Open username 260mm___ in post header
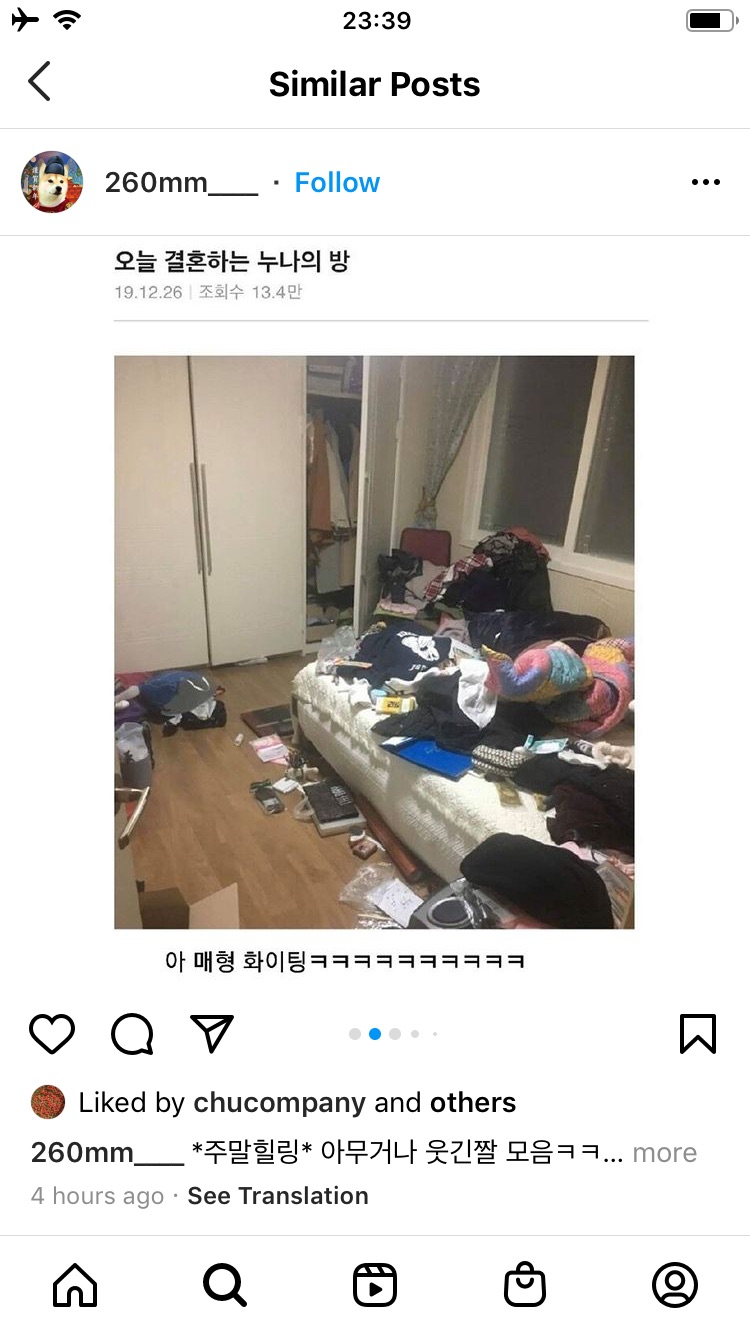This screenshot has width=750, height=1334. [x=181, y=182]
